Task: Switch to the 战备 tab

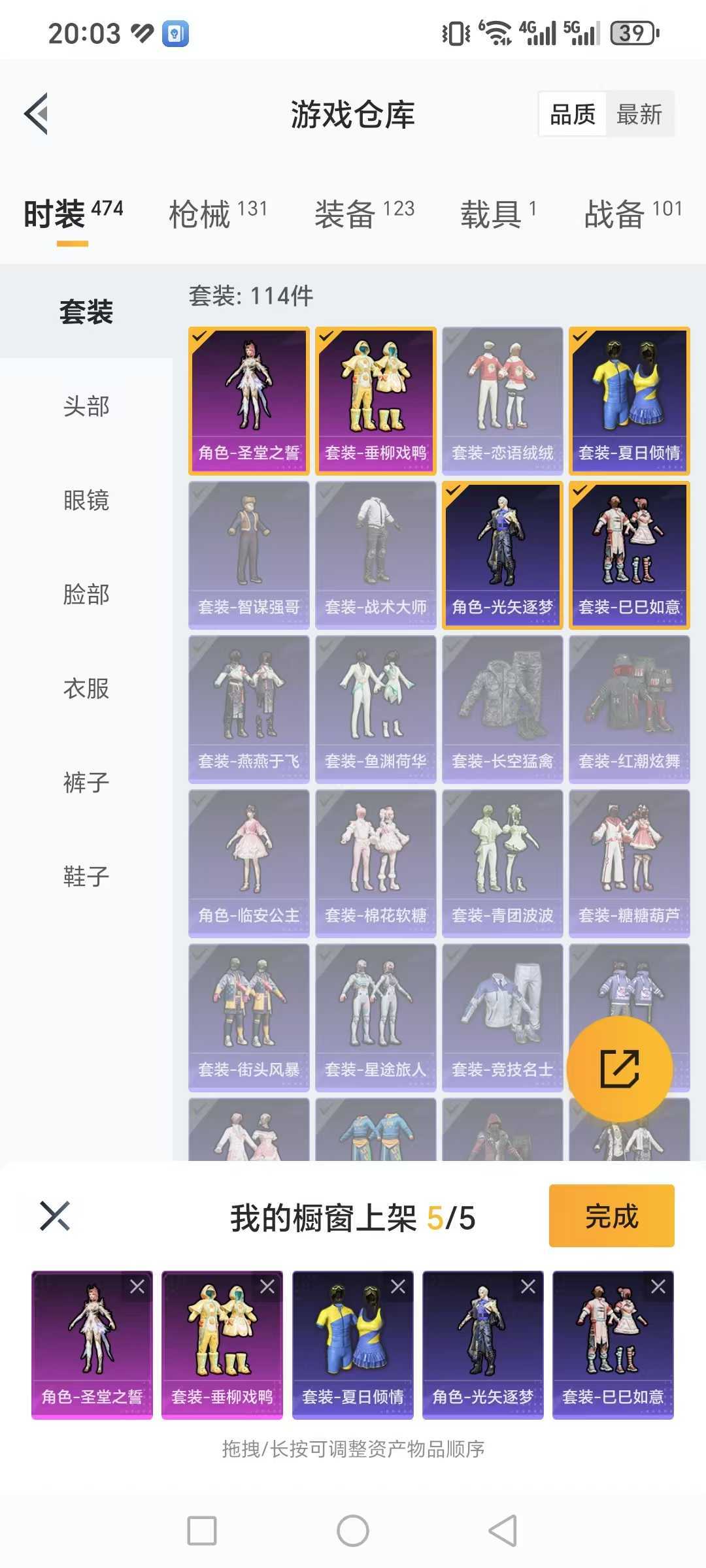Action: [633, 214]
